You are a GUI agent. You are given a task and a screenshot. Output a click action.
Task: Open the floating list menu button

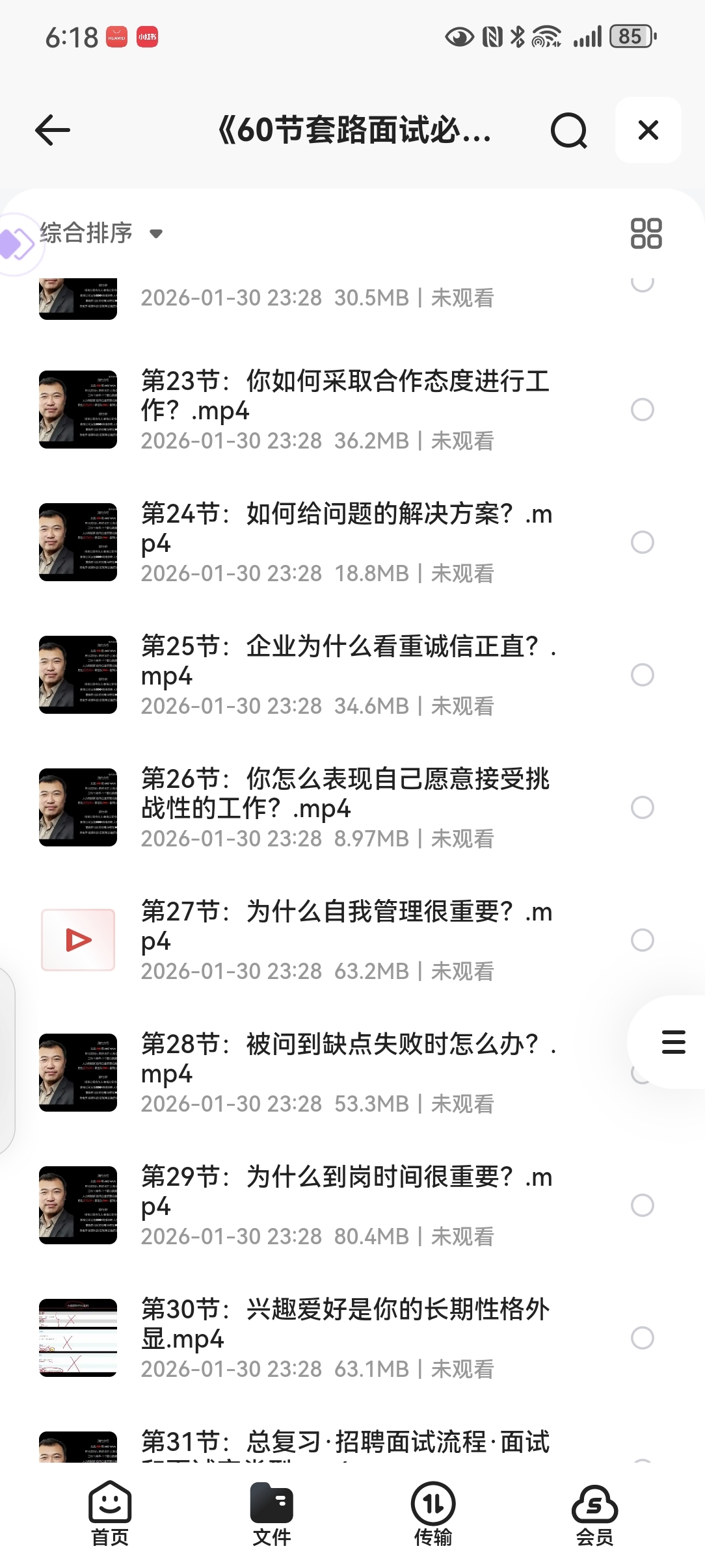(x=673, y=1042)
